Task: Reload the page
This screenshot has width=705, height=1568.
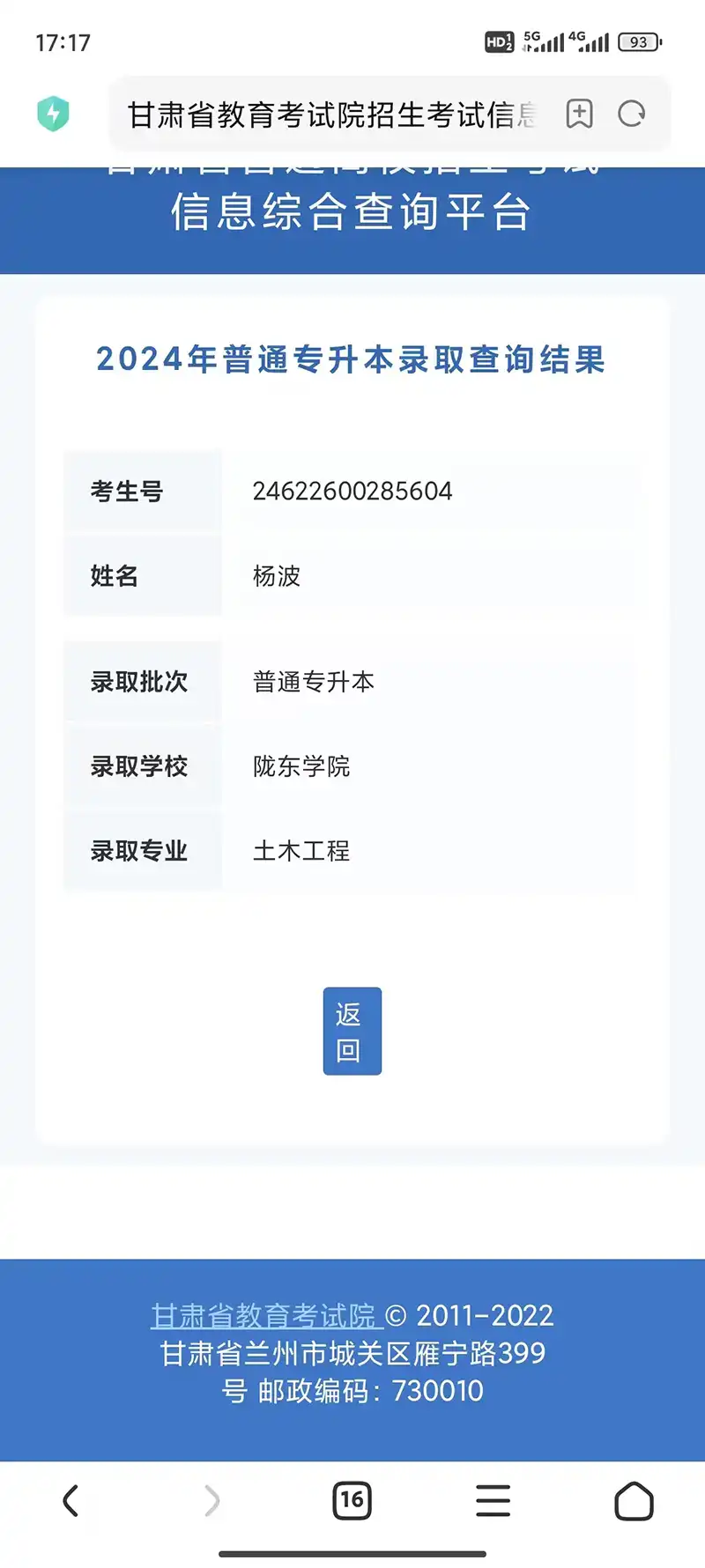Action: click(x=632, y=114)
